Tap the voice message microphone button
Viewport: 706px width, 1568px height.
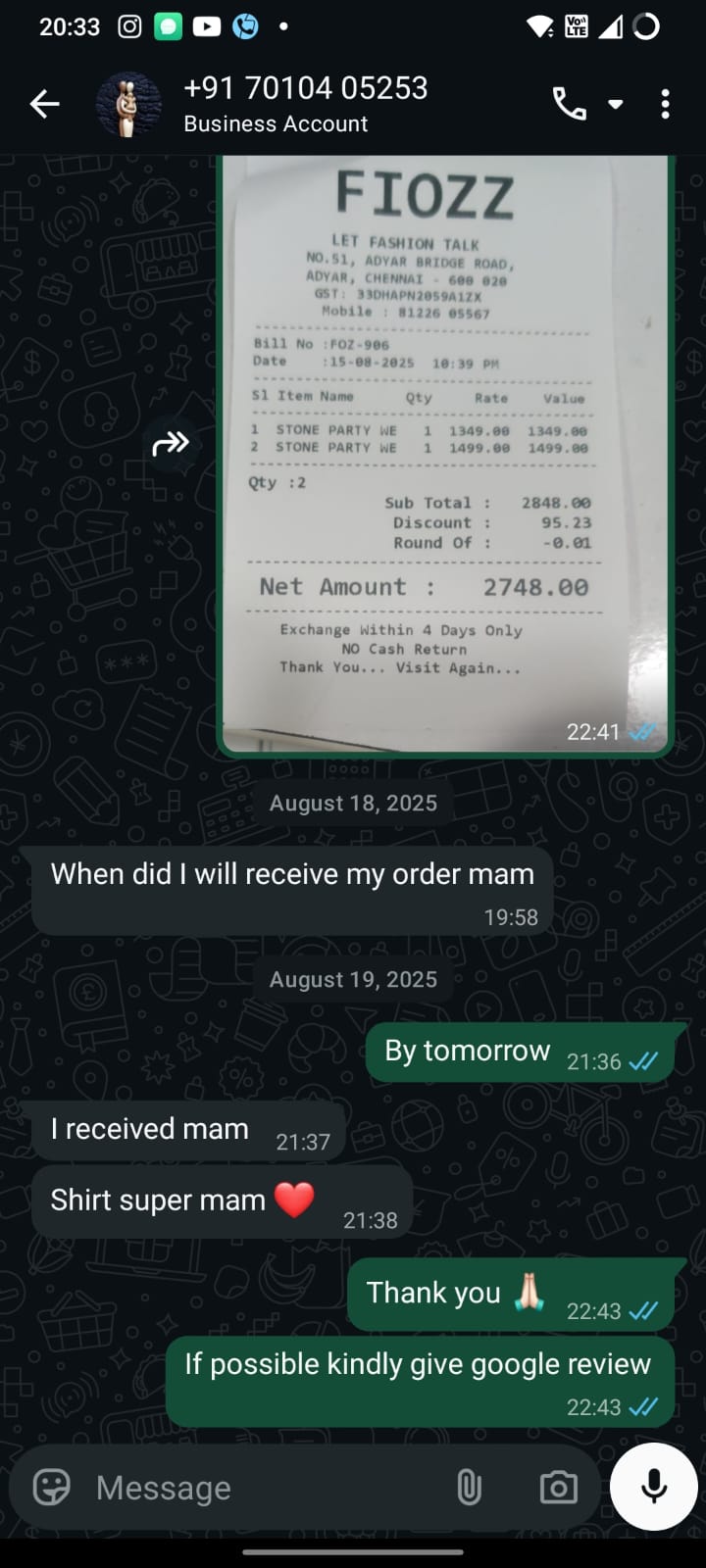click(x=653, y=1487)
